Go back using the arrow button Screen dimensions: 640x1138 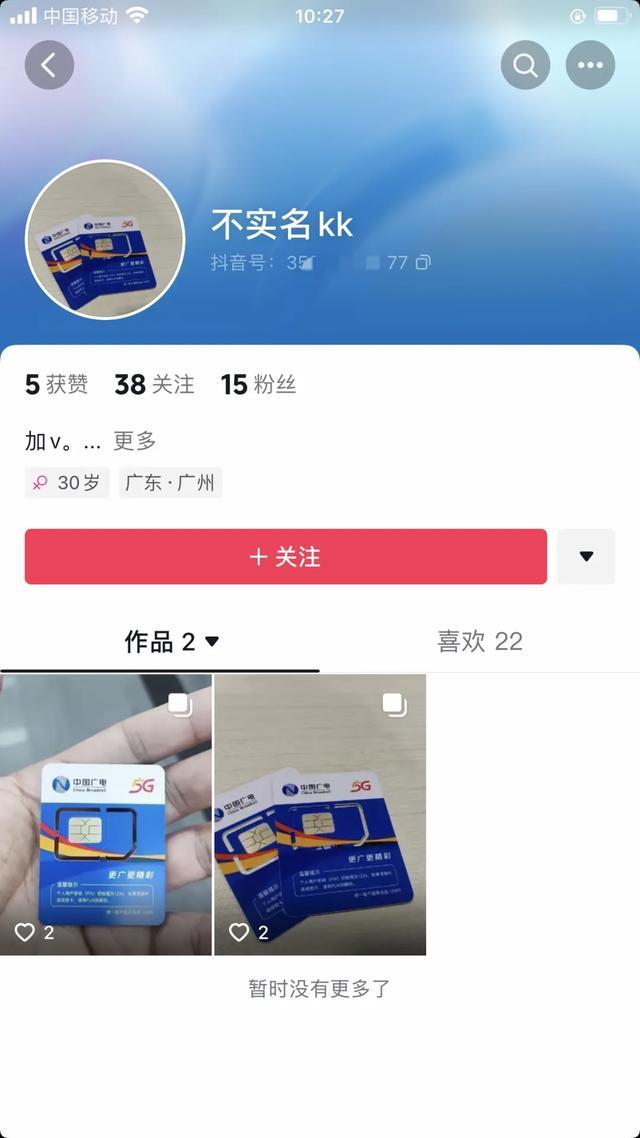(x=49, y=65)
